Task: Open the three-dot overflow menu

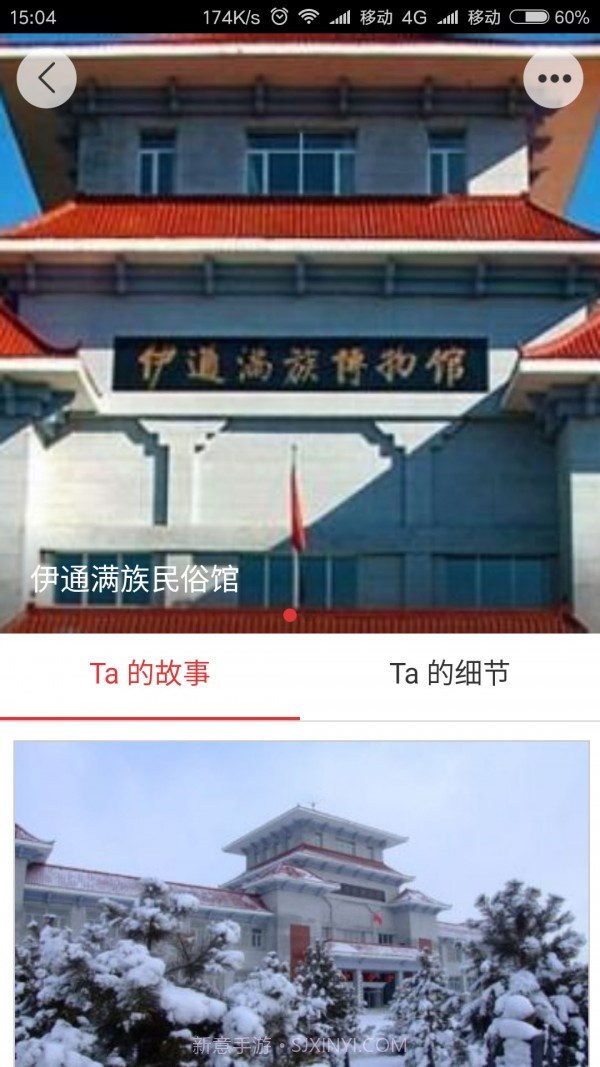Action: click(553, 78)
